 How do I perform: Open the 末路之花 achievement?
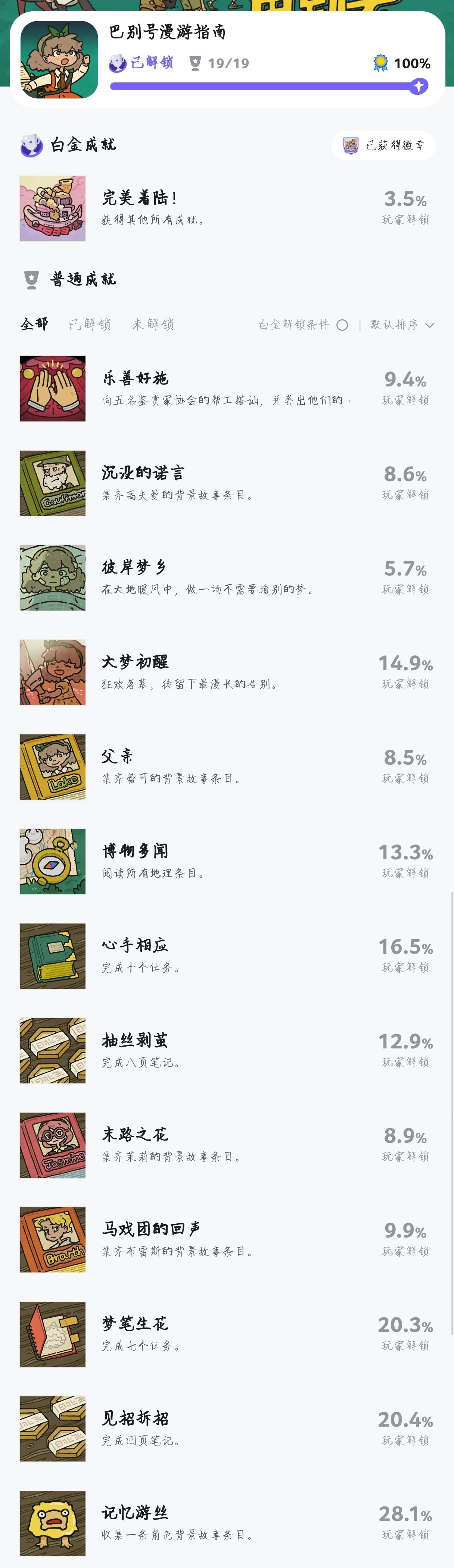point(227,1145)
